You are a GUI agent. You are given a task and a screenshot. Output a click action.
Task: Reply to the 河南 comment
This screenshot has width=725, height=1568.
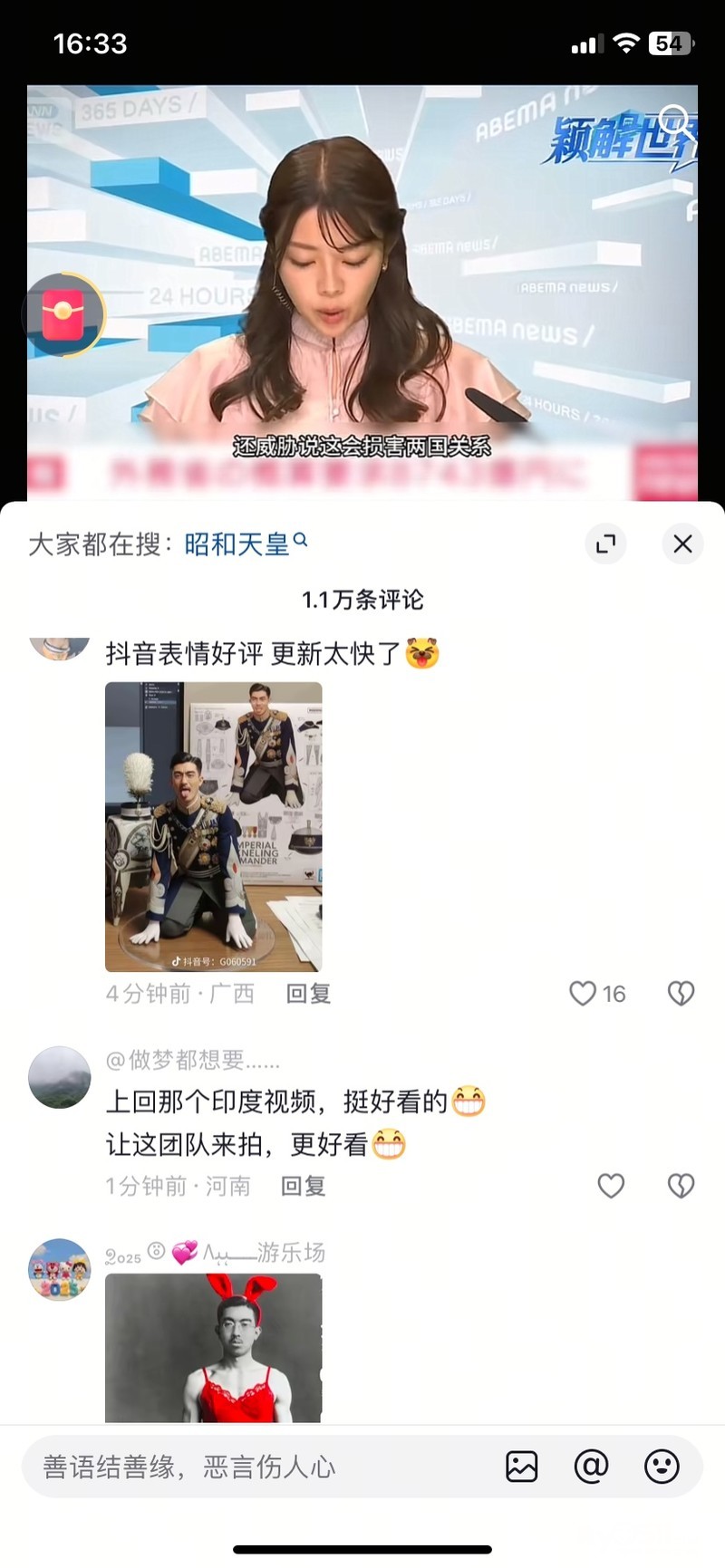[x=303, y=1186]
